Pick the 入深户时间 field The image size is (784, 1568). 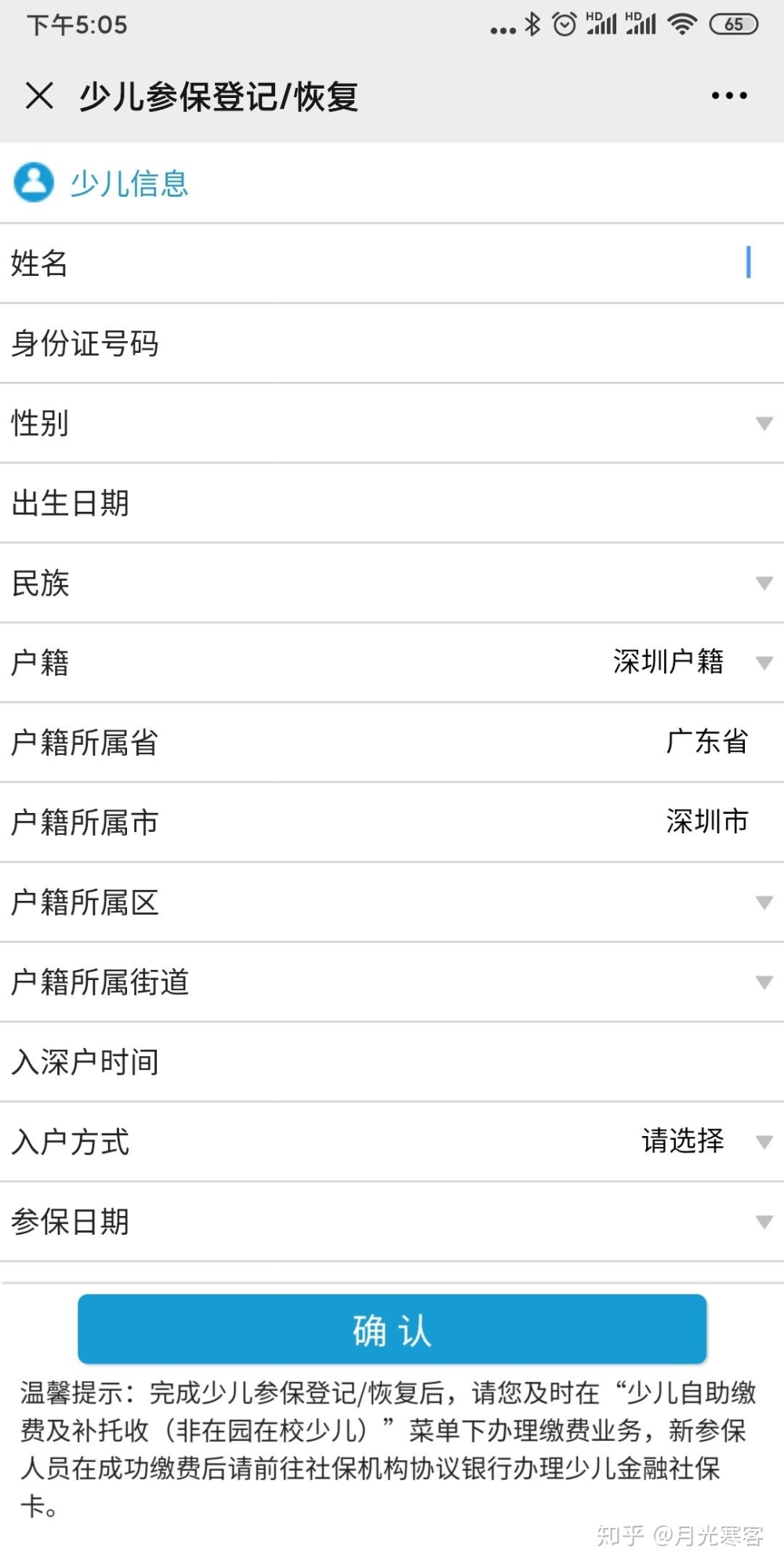pos(470,1062)
